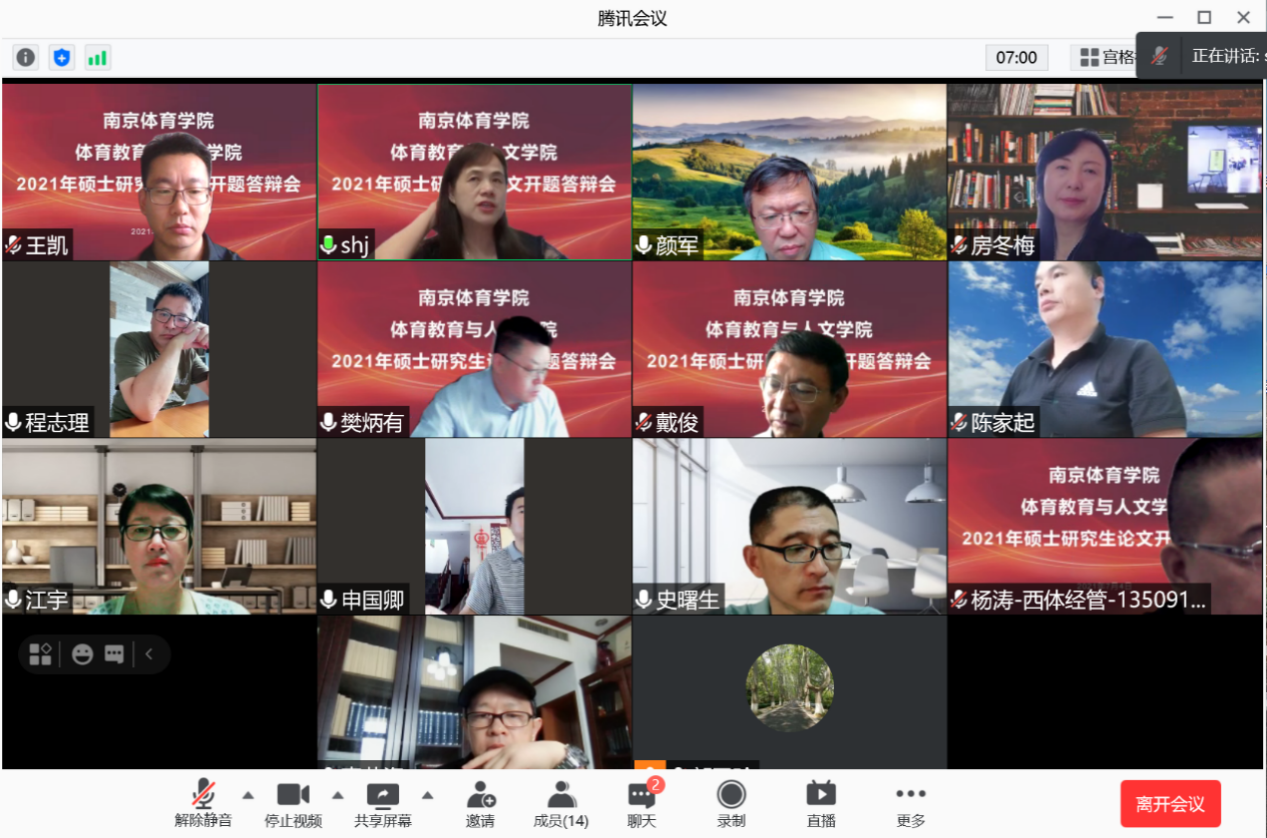The image size is (1267, 838).
Task: Expand audio options arrow beside mute
Action: tap(248, 795)
